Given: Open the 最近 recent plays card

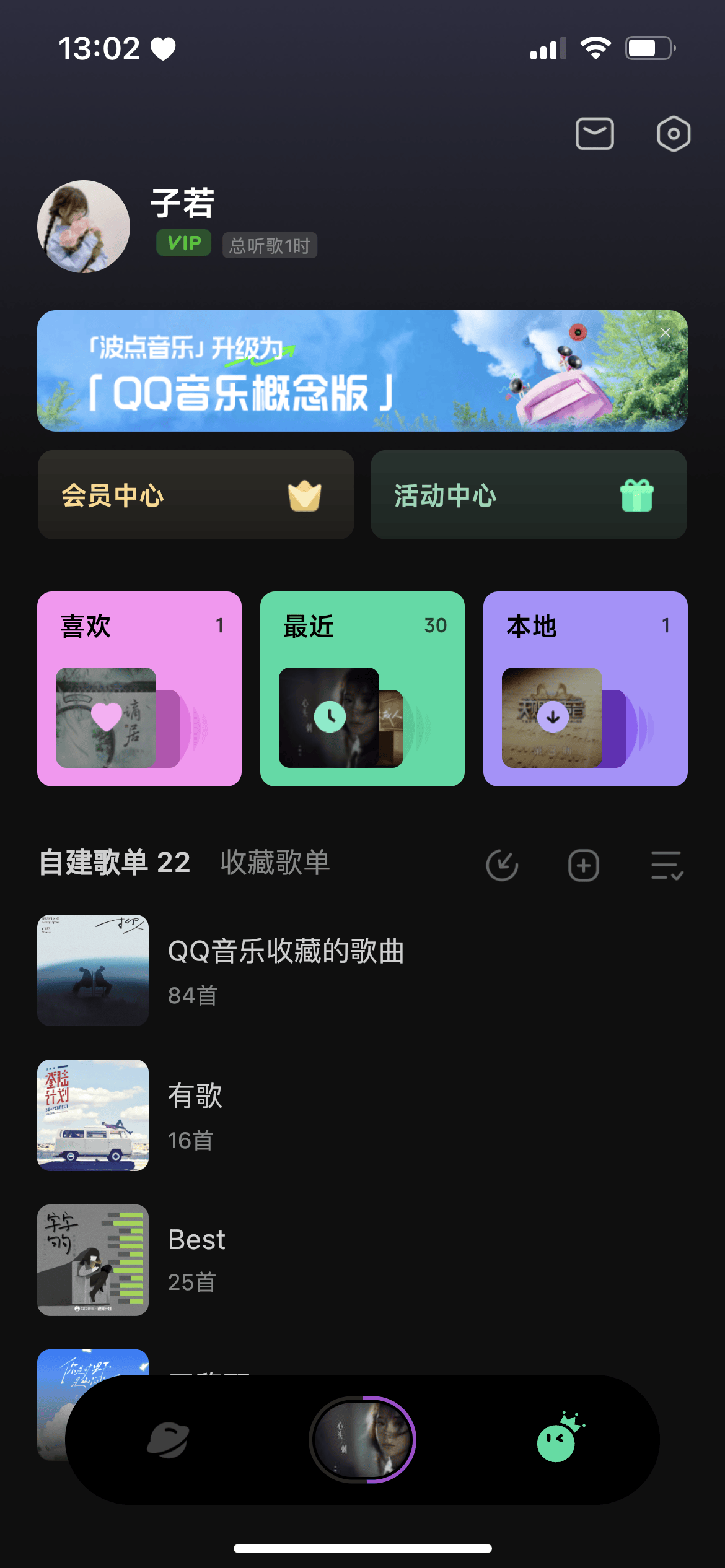Looking at the screenshot, I should pyautogui.click(x=362, y=689).
